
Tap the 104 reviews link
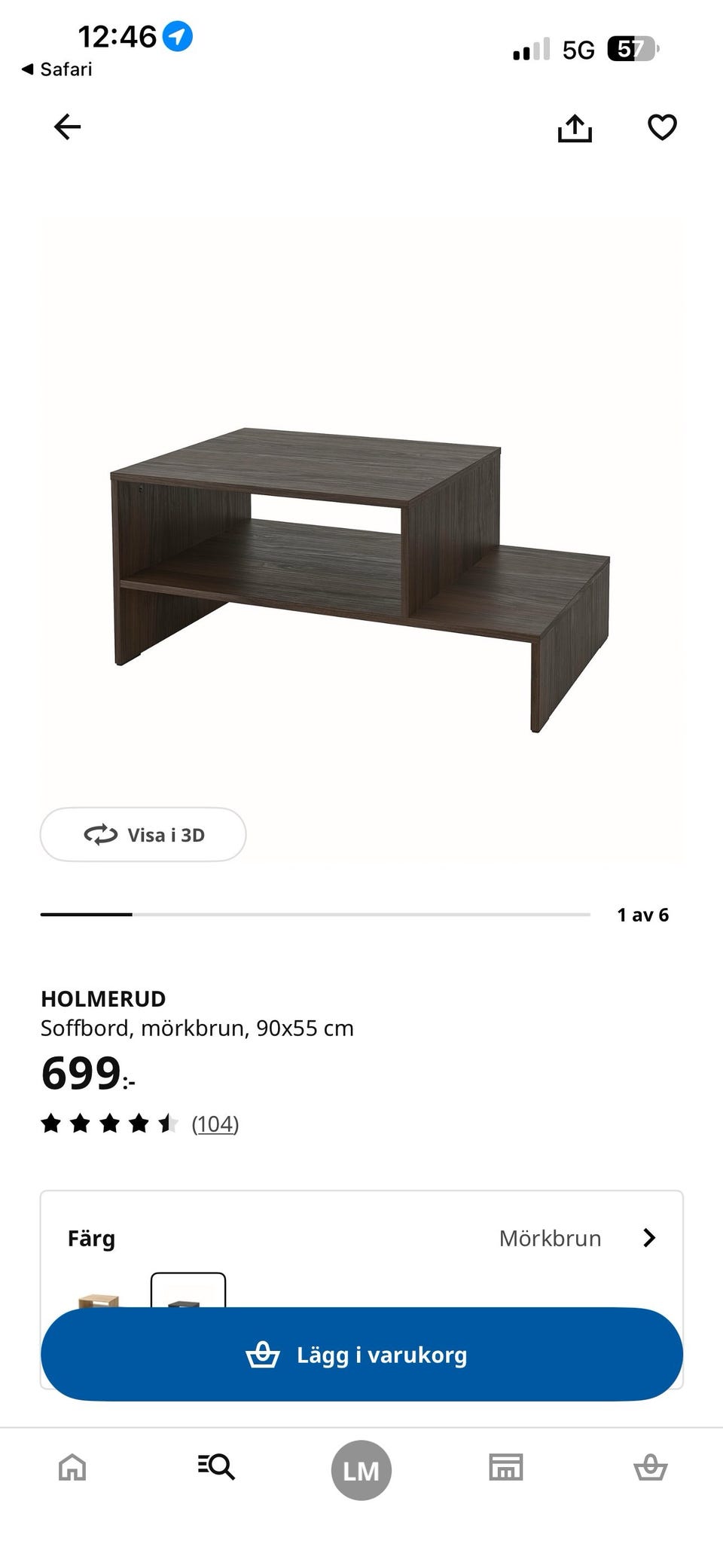(214, 1123)
